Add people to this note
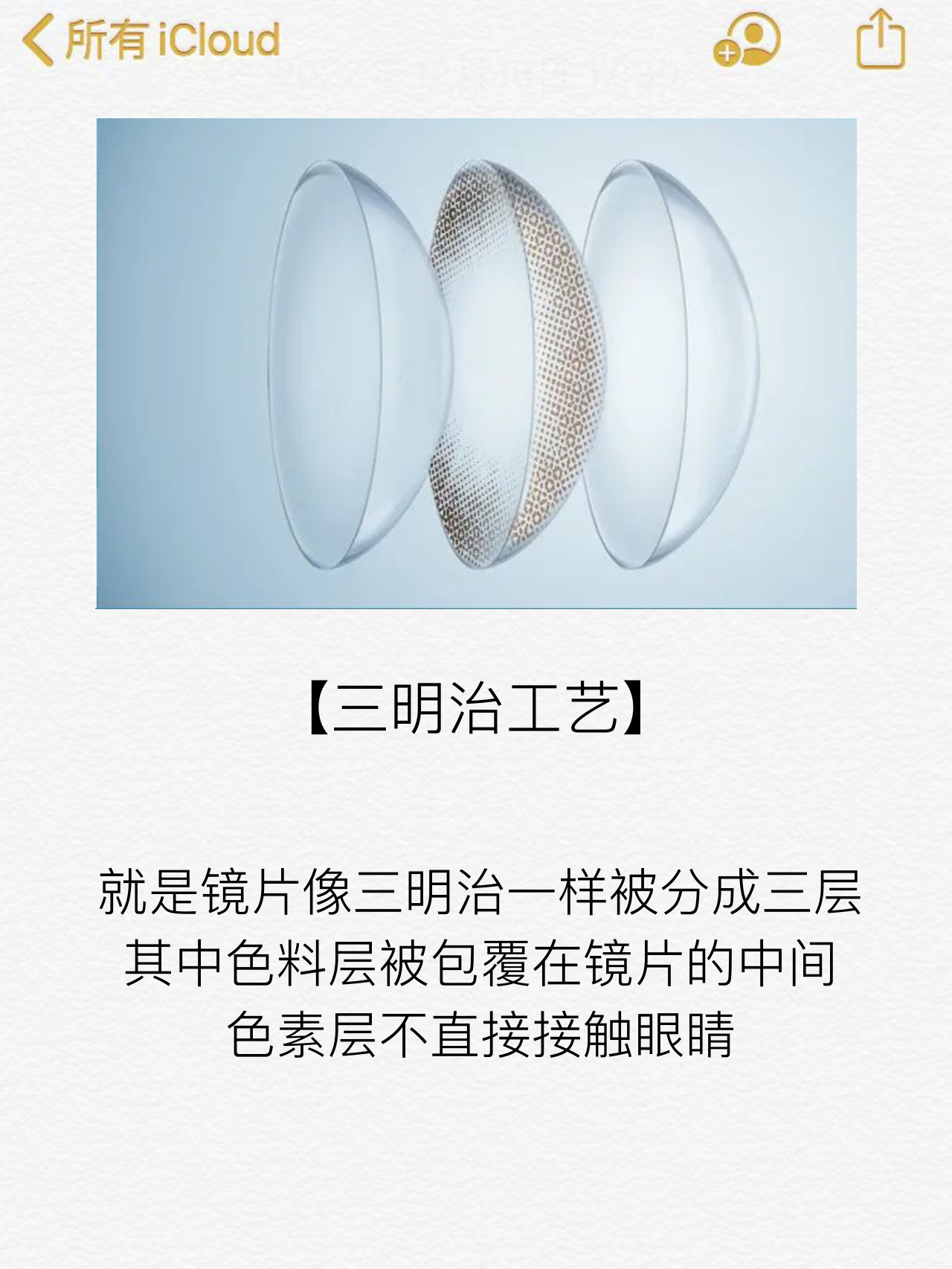 point(747,39)
